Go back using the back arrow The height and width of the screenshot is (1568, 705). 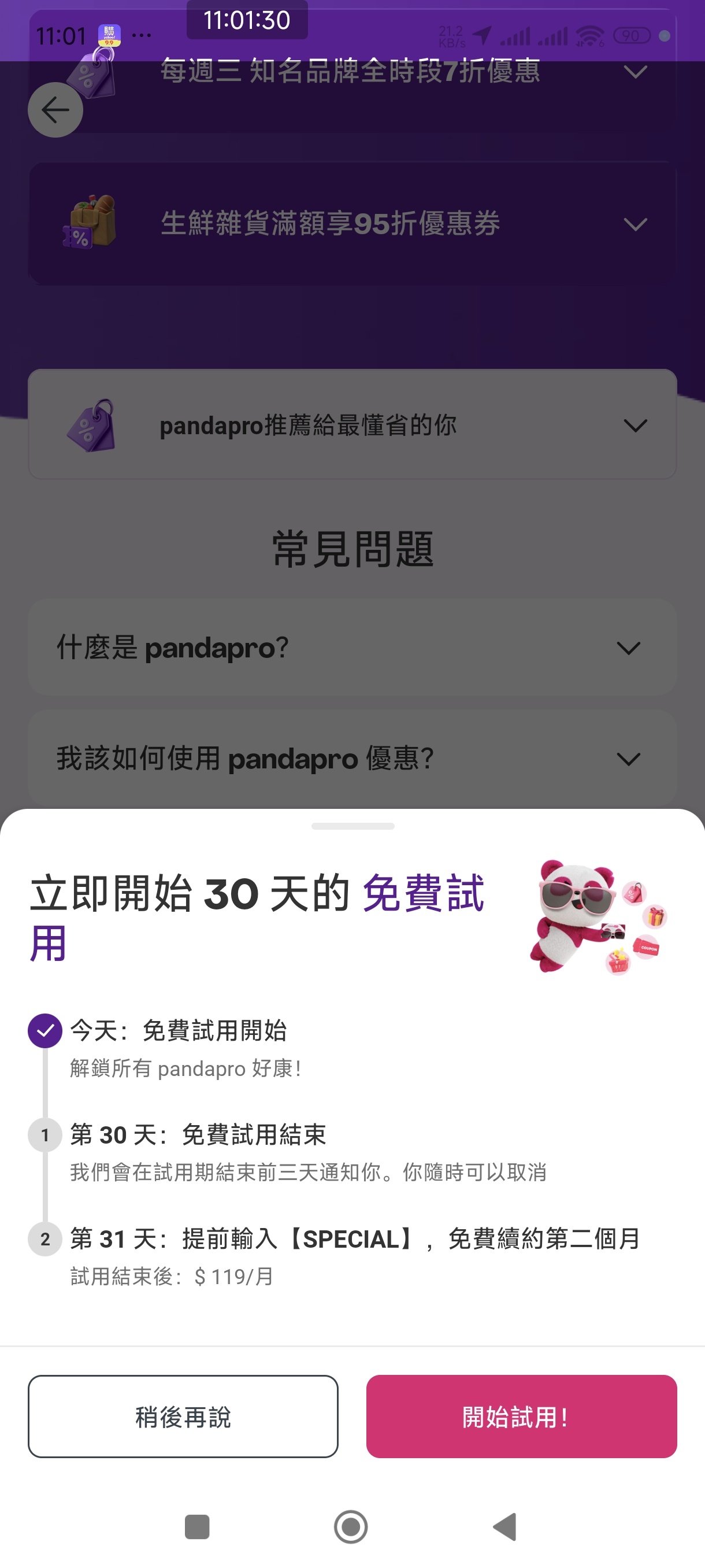point(55,110)
